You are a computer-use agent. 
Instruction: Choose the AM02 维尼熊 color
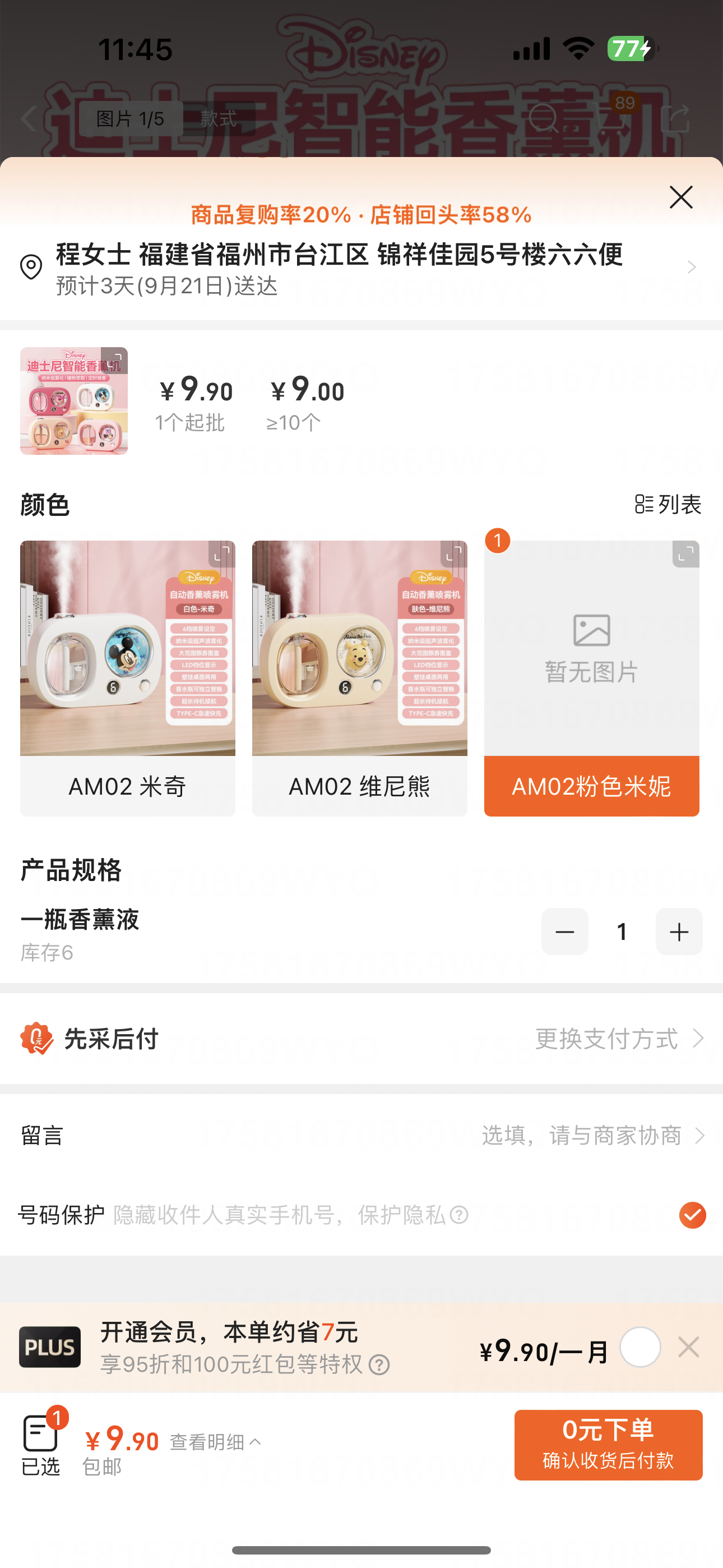(359, 677)
